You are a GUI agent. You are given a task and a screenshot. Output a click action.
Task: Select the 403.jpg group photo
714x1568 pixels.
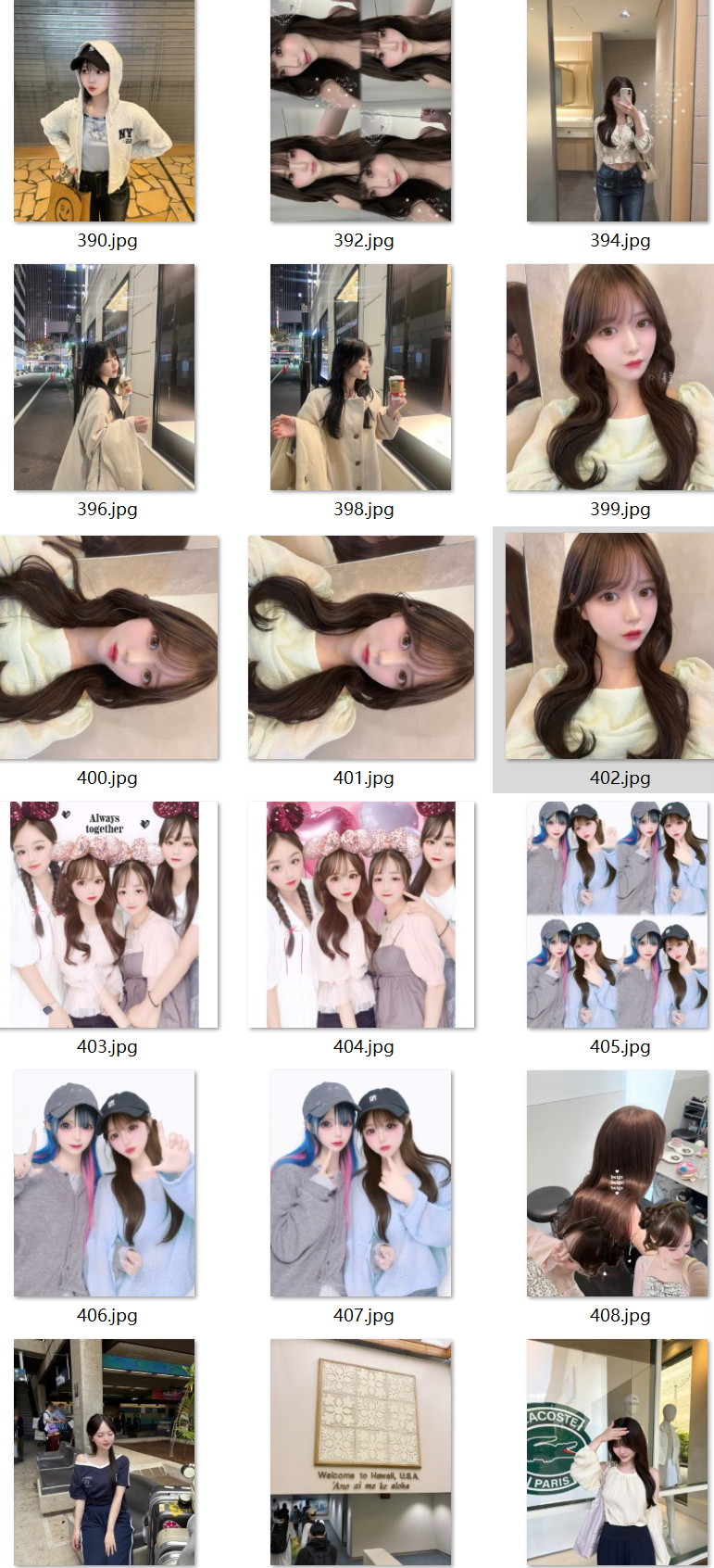108,915
